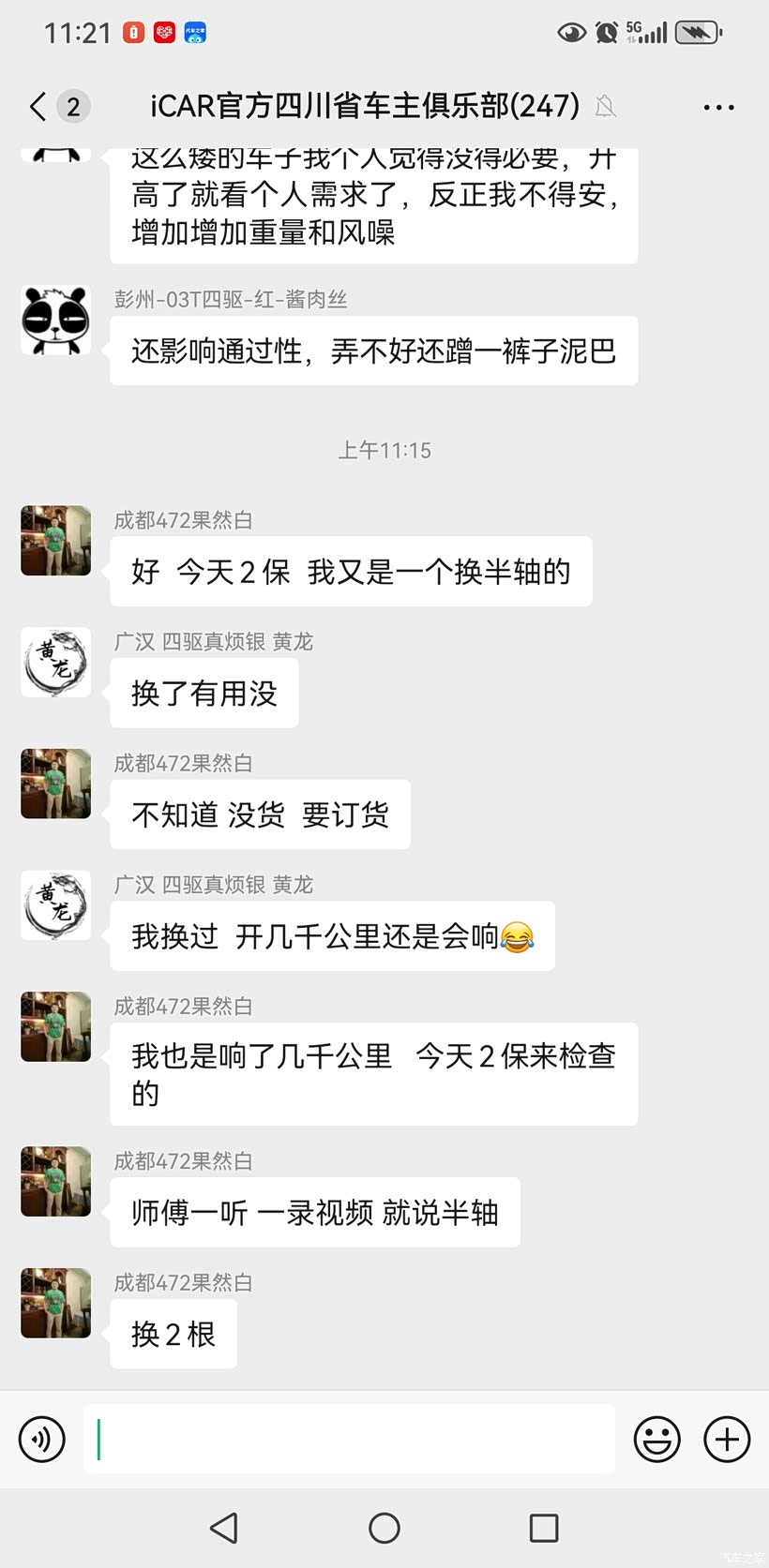Open the emoji sticker panel
The image size is (769, 1568).
coord(656,1439)
